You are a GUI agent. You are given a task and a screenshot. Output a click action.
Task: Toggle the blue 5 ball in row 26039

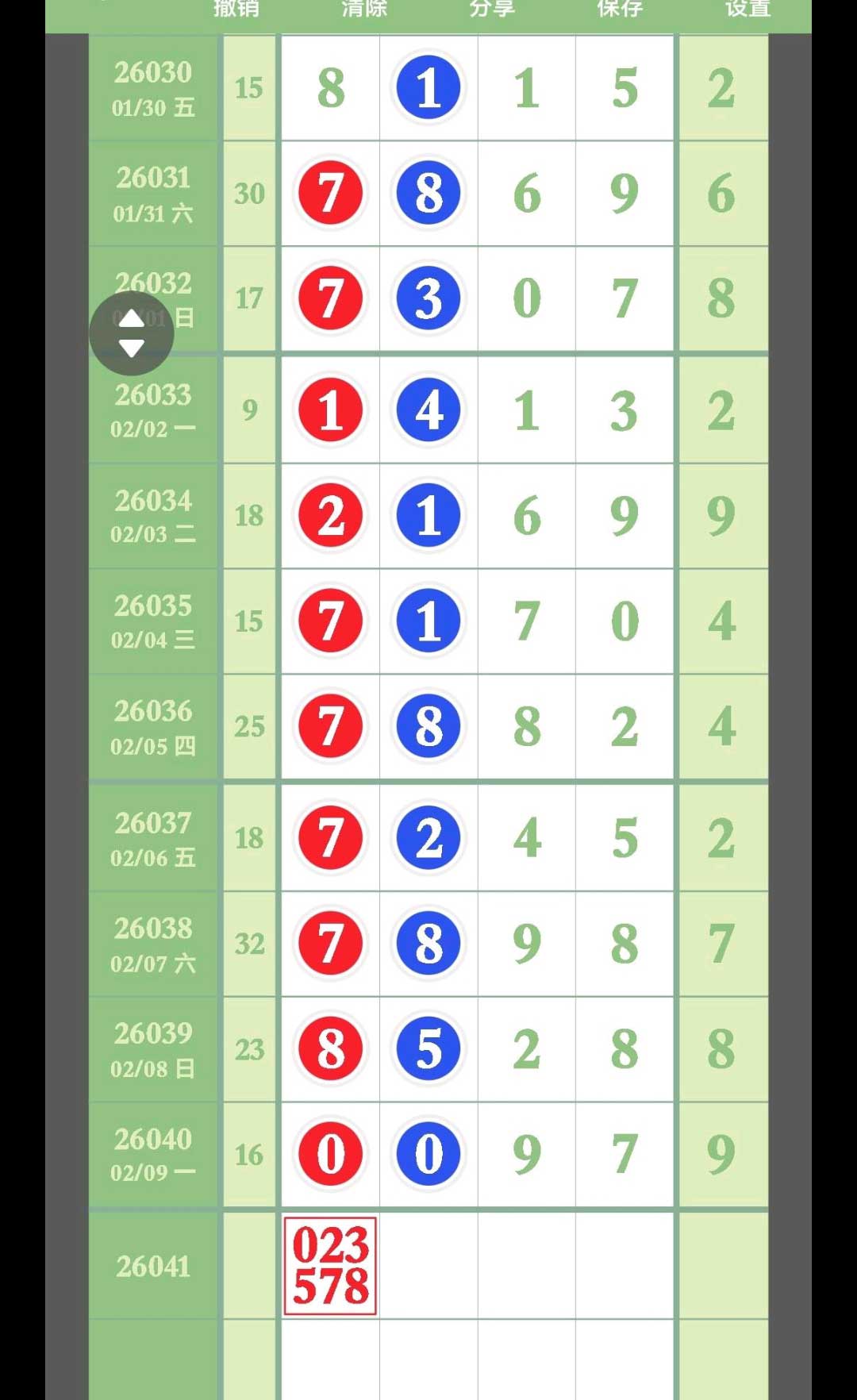[428, 1048]
